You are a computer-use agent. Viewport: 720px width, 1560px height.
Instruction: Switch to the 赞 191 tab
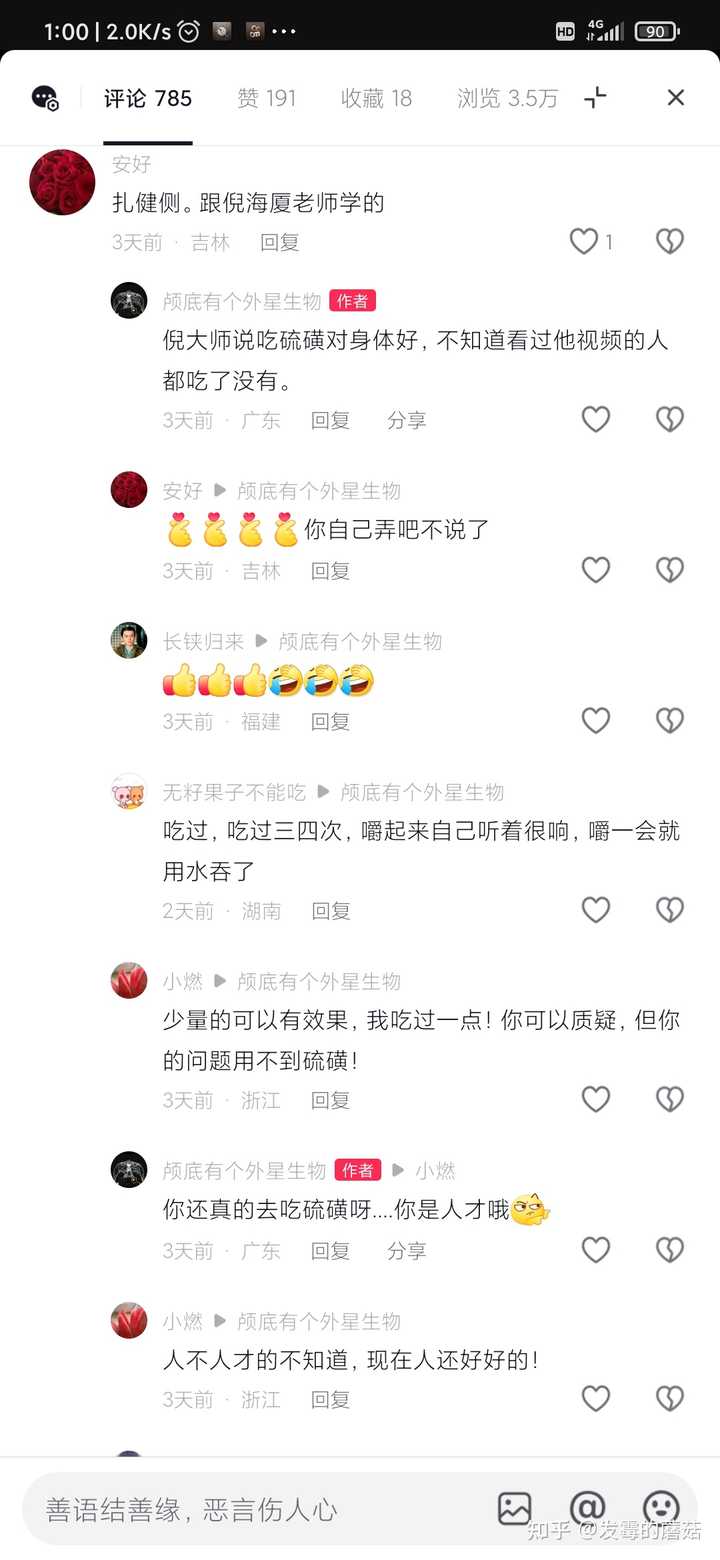coord(266,98)
